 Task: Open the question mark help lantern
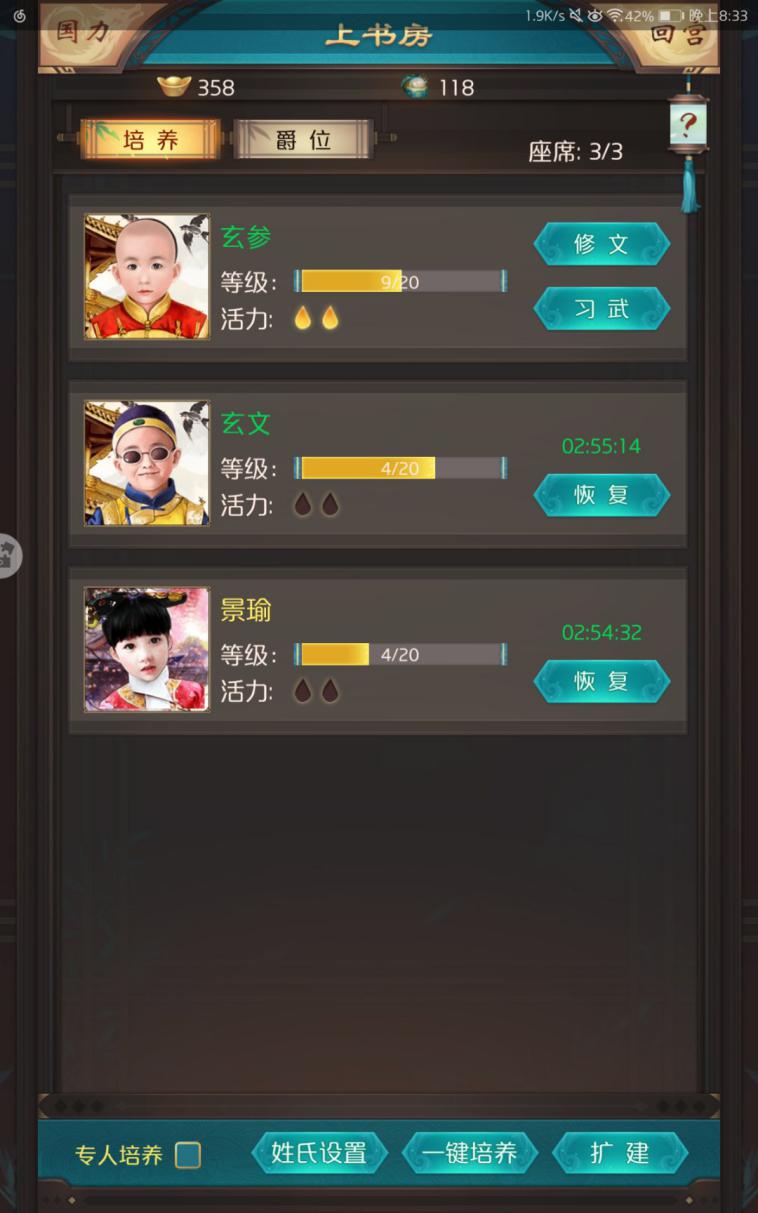tap(688, 127)
